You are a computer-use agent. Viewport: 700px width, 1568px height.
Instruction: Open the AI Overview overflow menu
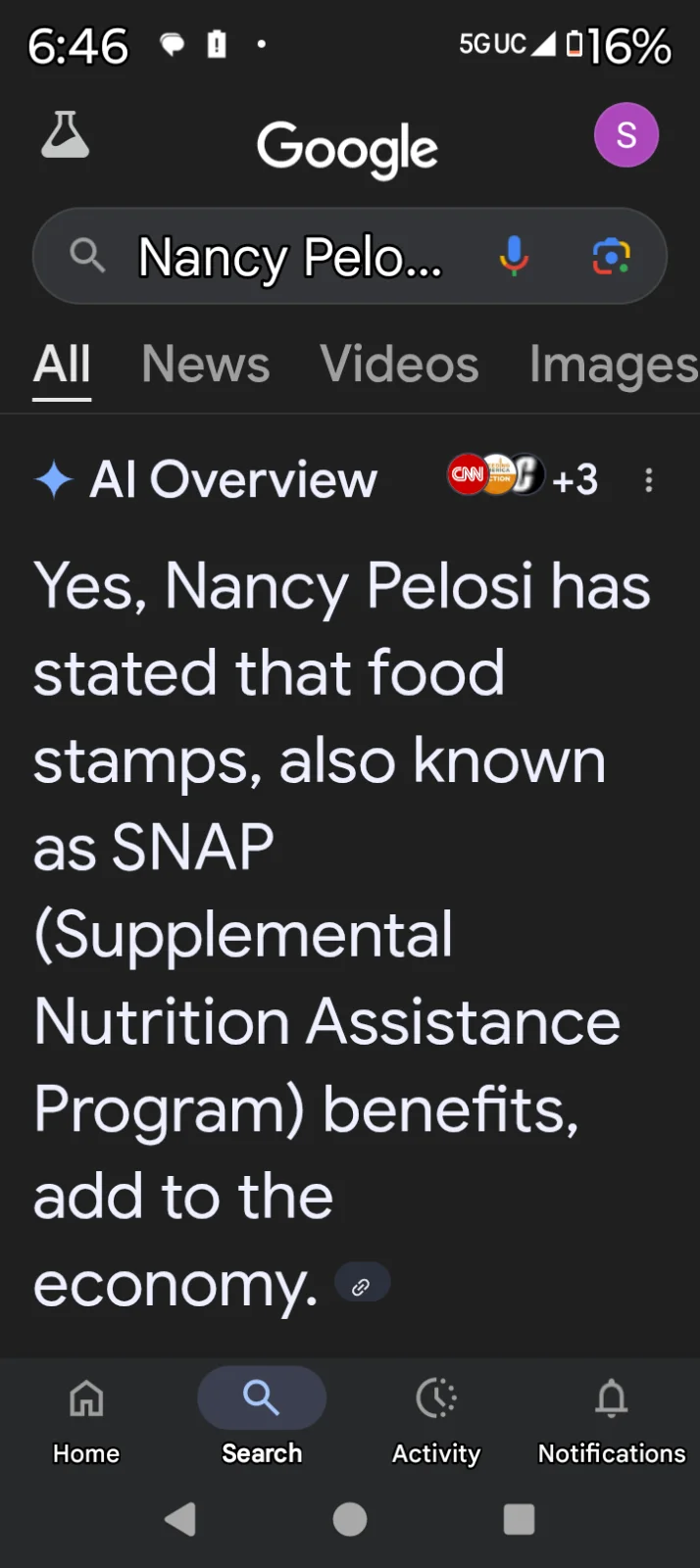pos(648,479)
